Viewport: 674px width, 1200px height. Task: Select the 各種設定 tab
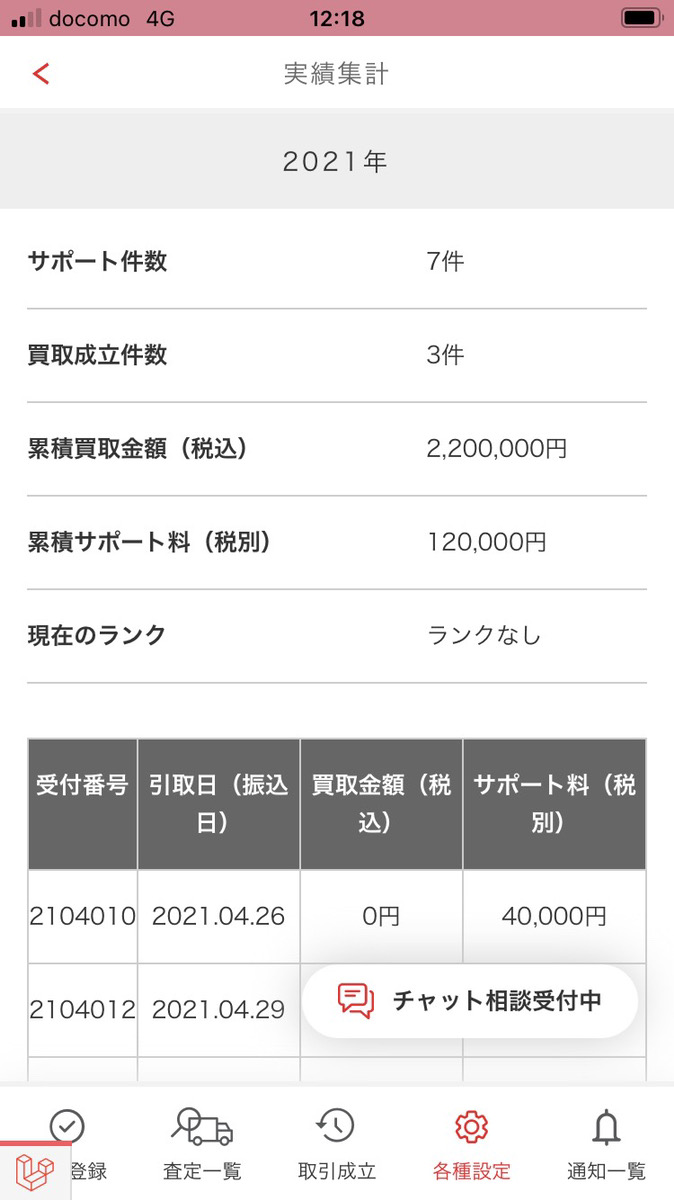[x=471, y=1143]
